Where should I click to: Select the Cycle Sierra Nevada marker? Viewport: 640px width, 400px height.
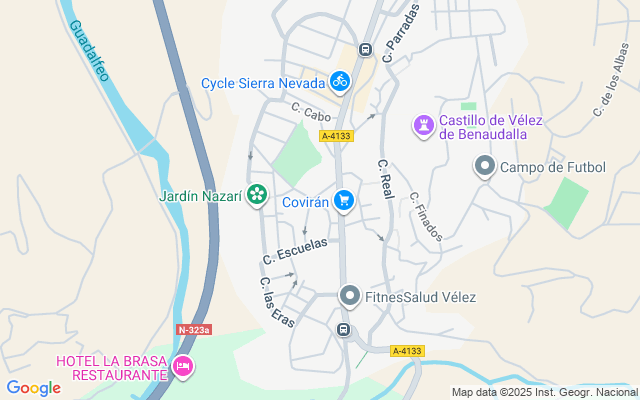[x=340, y=82]
